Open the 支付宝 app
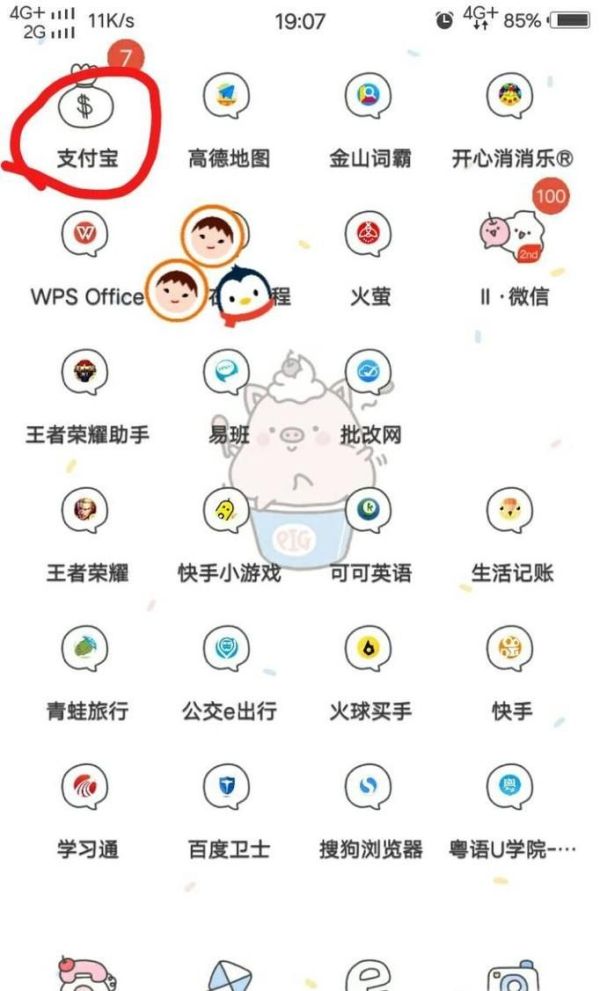 [x=85, y=100]
